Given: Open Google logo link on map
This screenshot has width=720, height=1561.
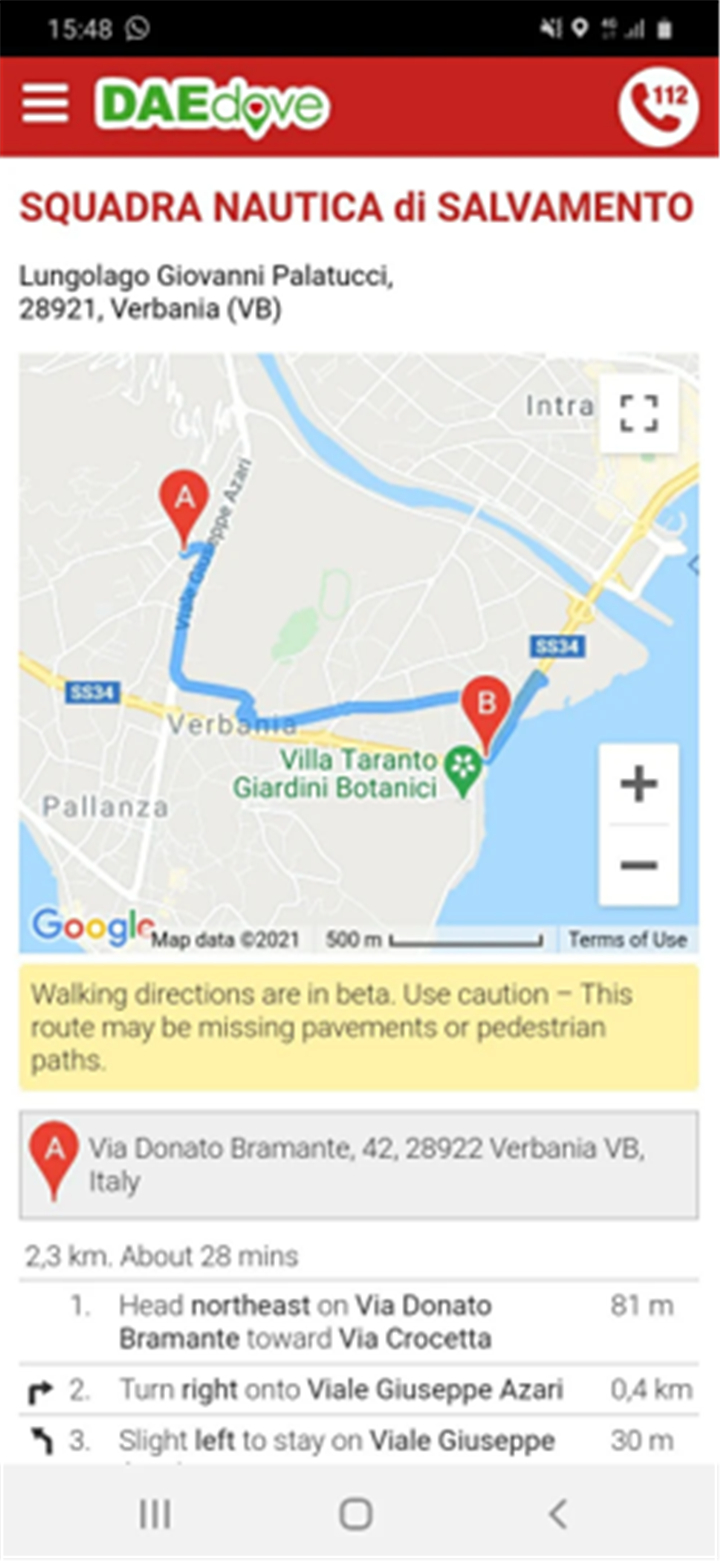Looking at the screenshot, I should [88, 927].
